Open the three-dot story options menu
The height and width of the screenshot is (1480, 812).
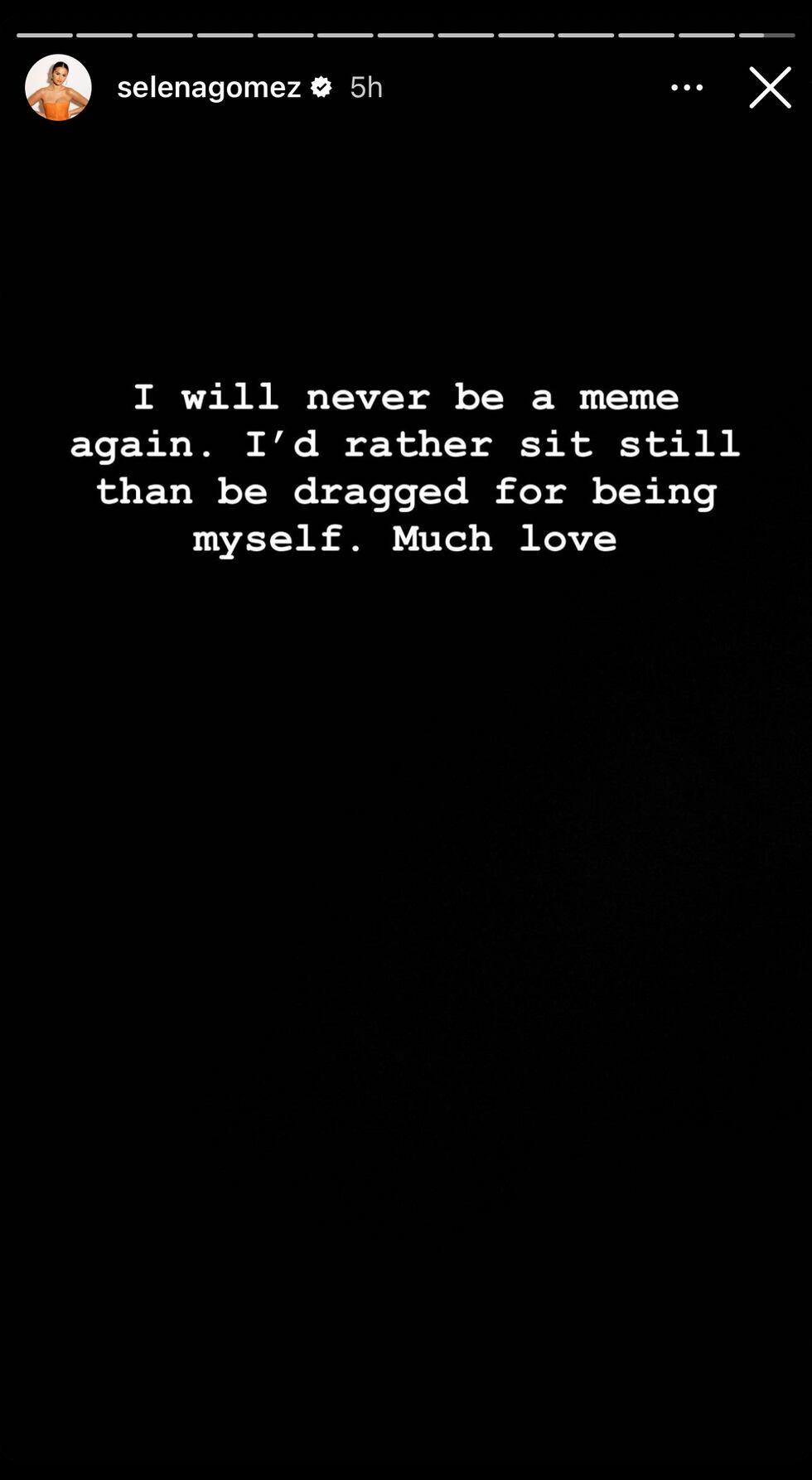click(x=687, y=87)
